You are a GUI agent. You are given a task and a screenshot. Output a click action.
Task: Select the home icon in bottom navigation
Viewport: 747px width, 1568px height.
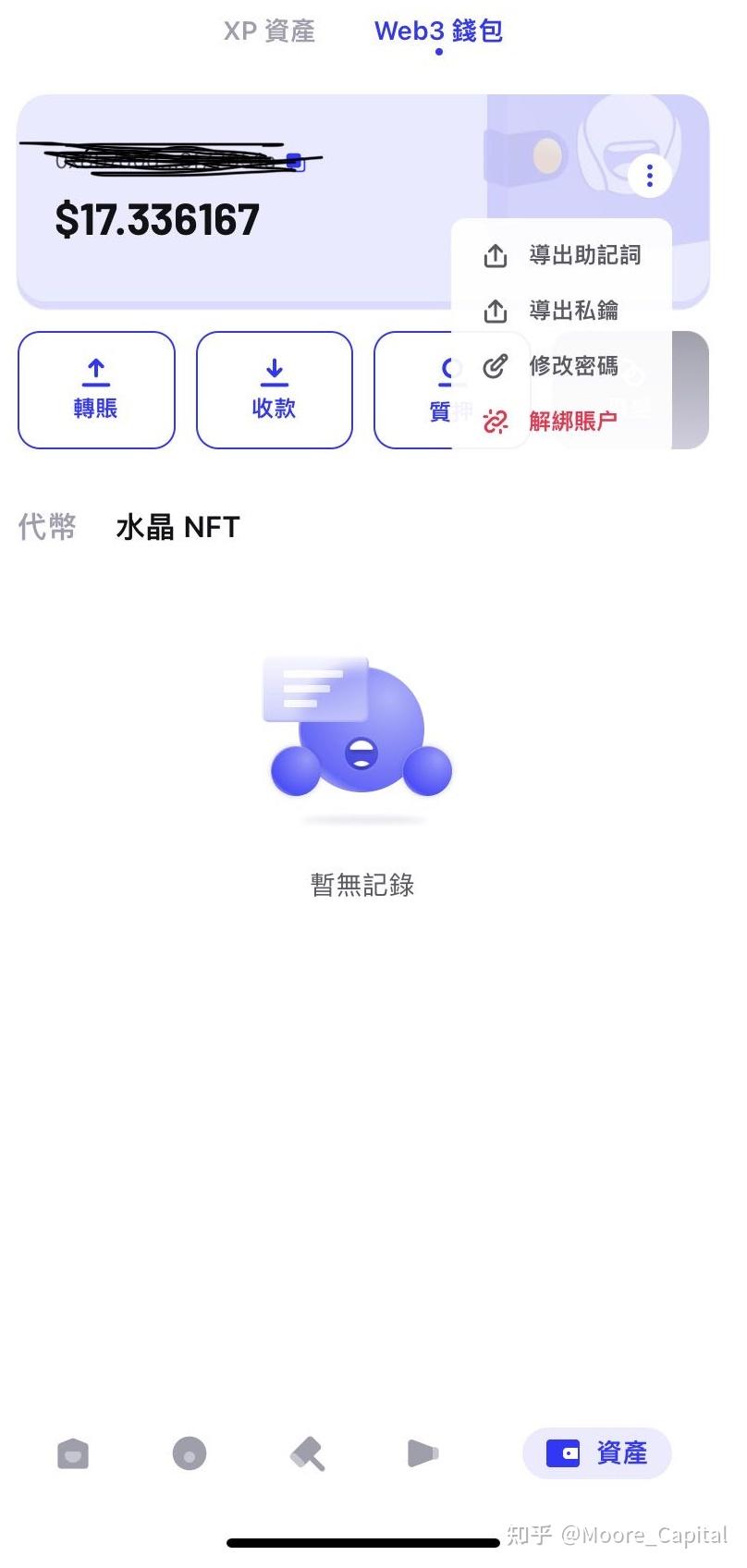point(73,1452)
